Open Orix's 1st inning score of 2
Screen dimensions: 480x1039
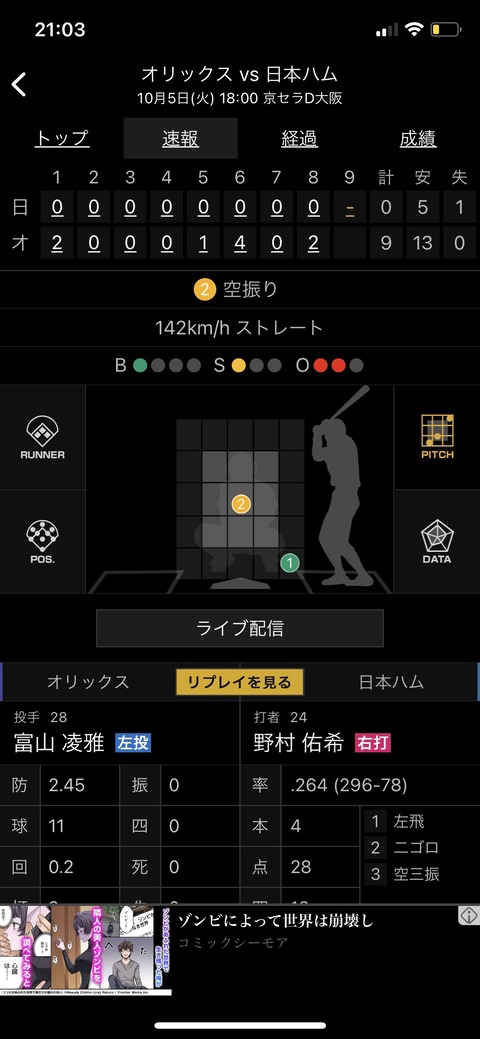pos(57,243)
